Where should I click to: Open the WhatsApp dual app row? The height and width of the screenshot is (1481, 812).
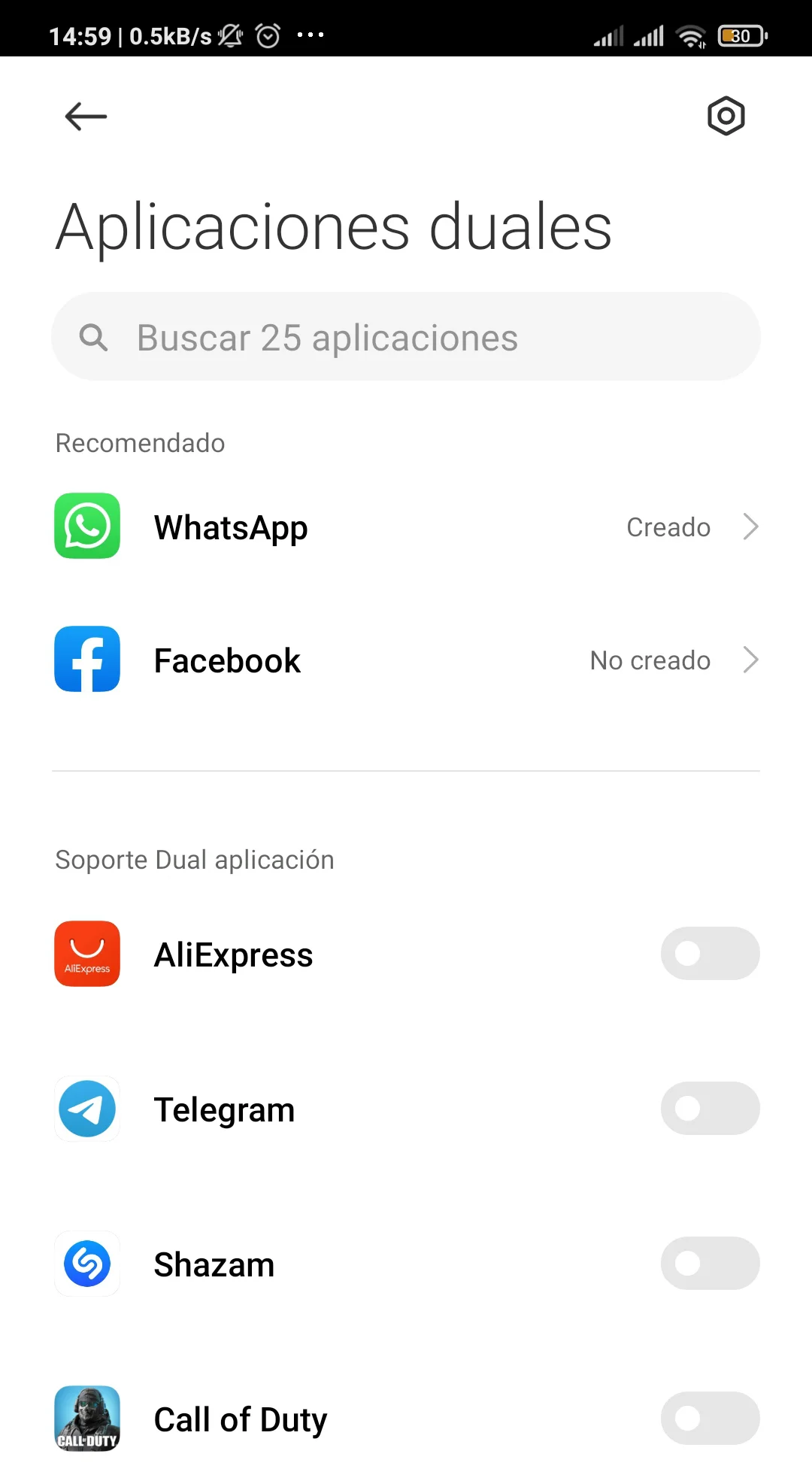point(406,527)
